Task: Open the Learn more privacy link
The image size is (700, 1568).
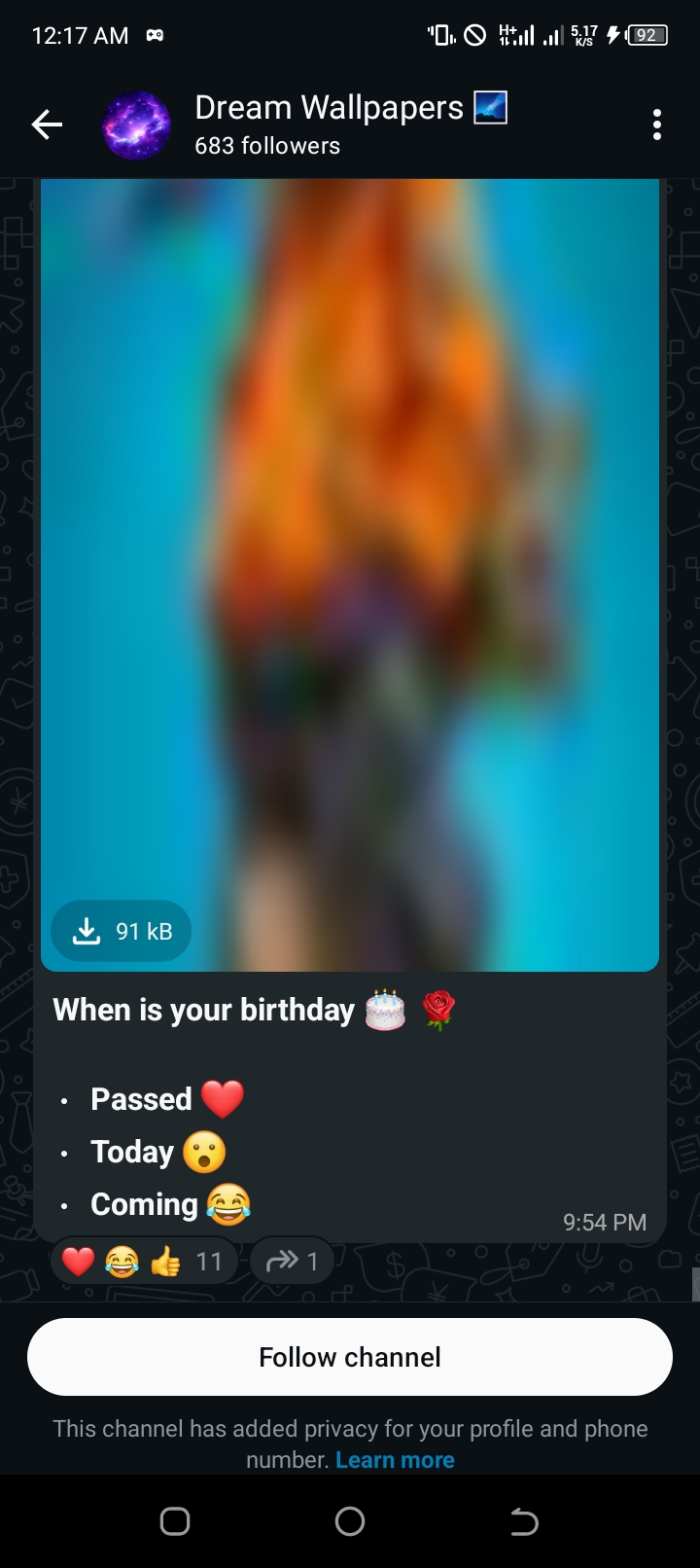Action: point(395,1460)
